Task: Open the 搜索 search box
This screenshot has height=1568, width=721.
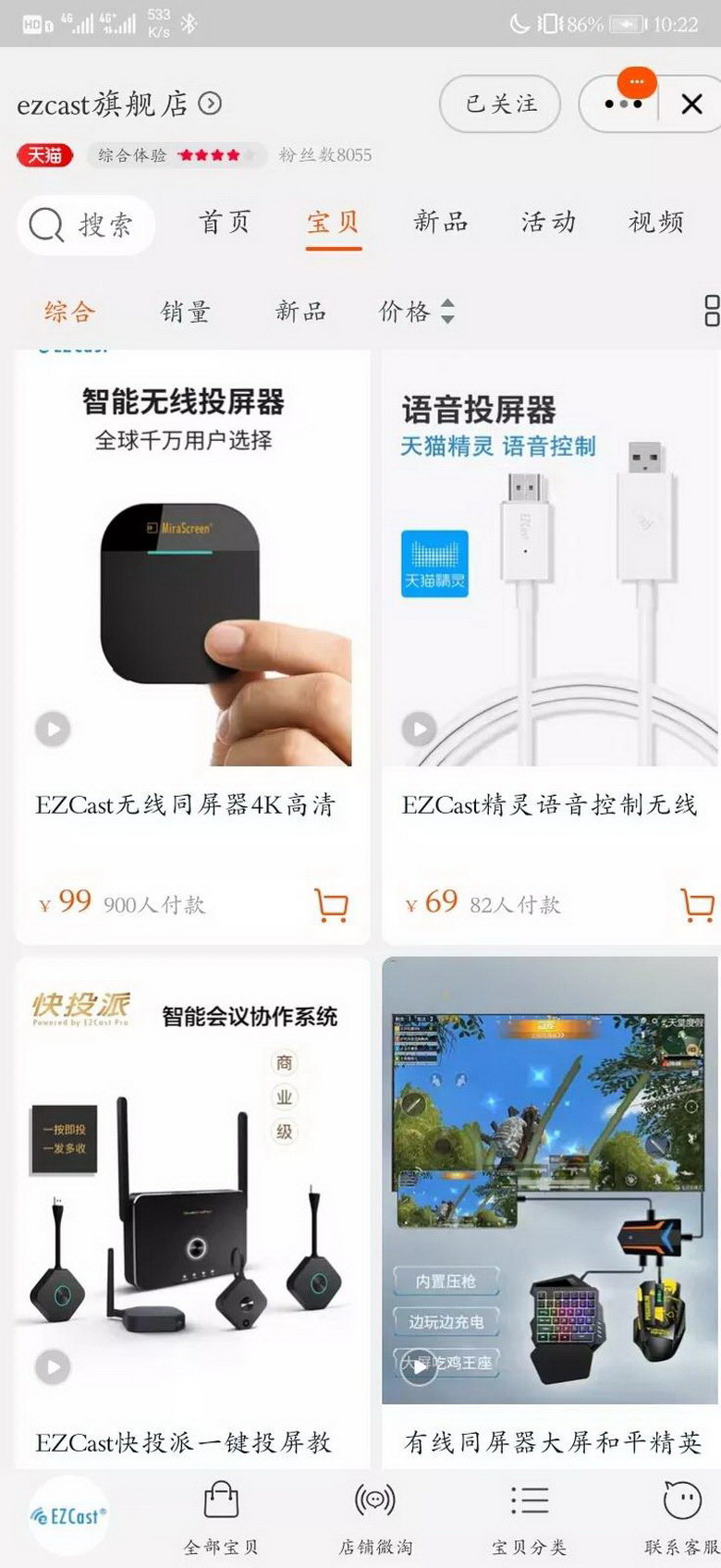Action: click(85, 225)
